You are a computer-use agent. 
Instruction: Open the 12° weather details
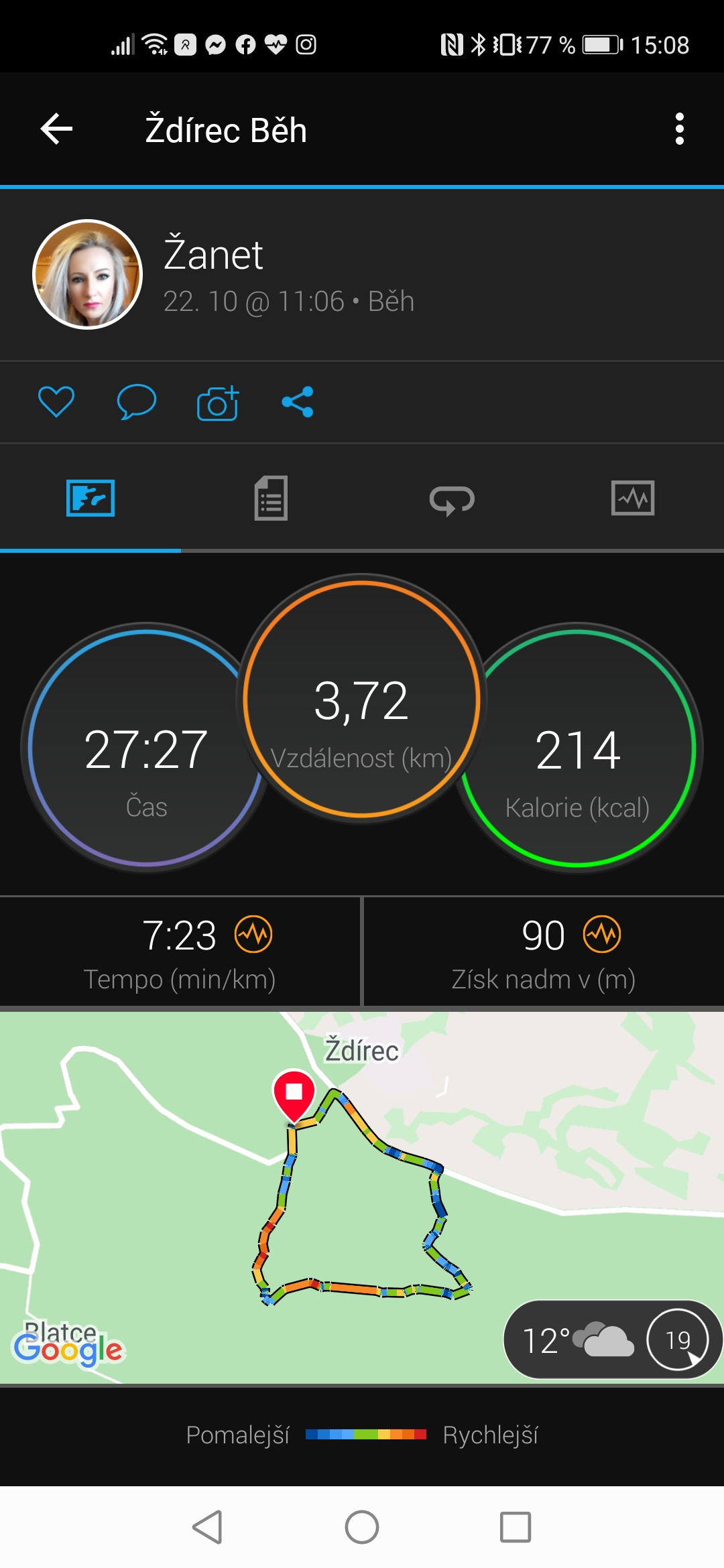pos(611,1340)
